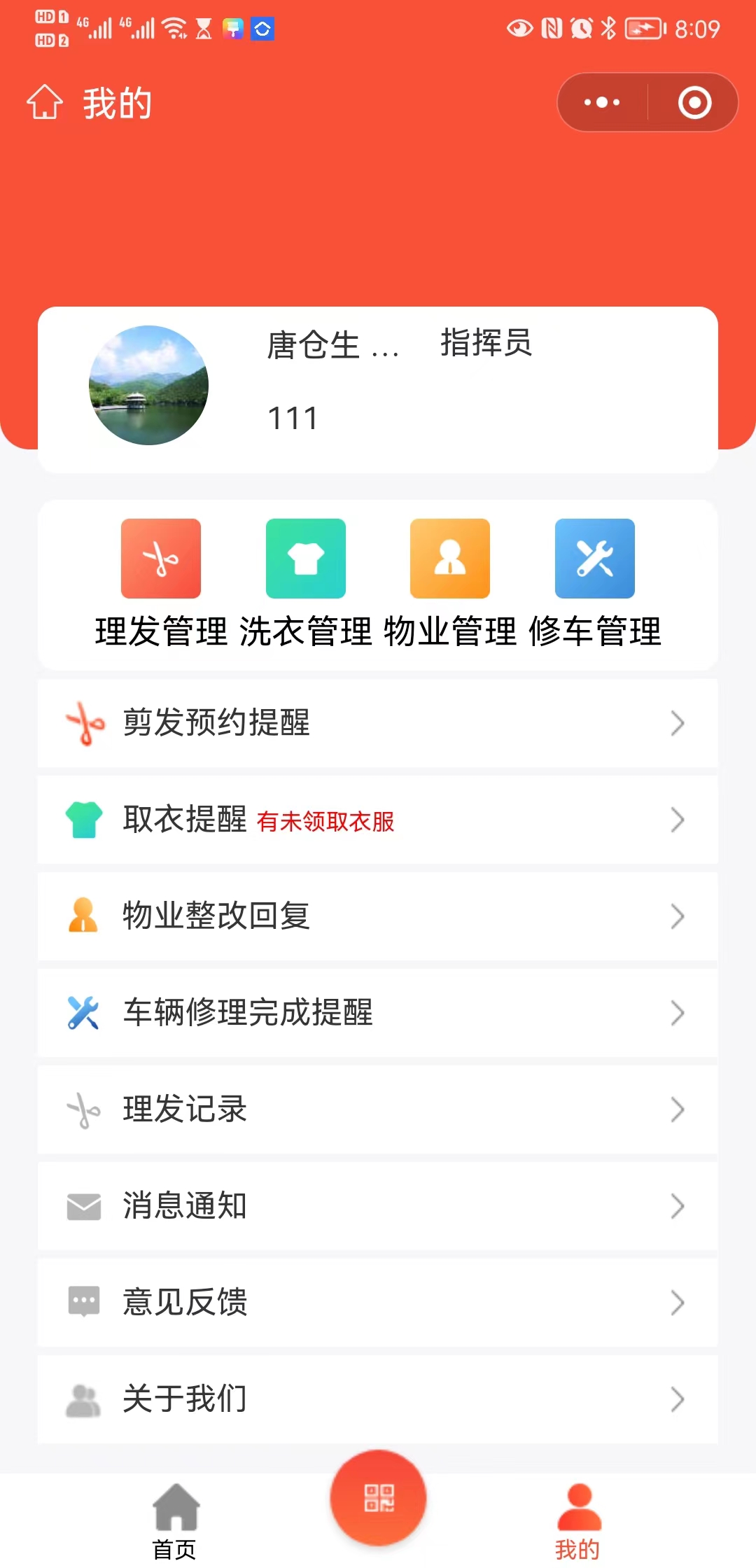Open the 洗衣管理 shirt icon

tap(306, 558)
